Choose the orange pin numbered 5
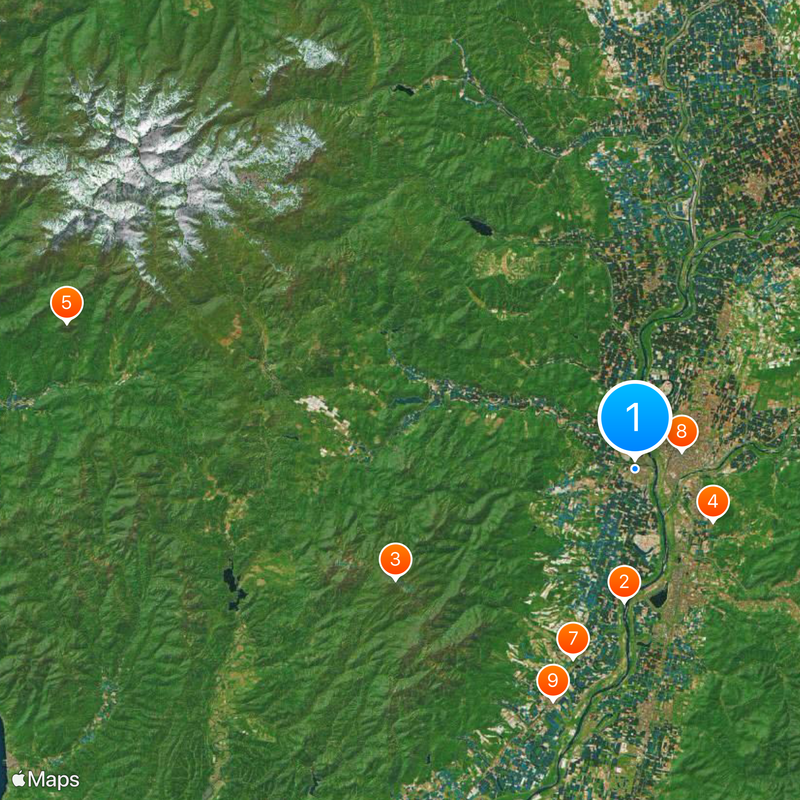 66,303
